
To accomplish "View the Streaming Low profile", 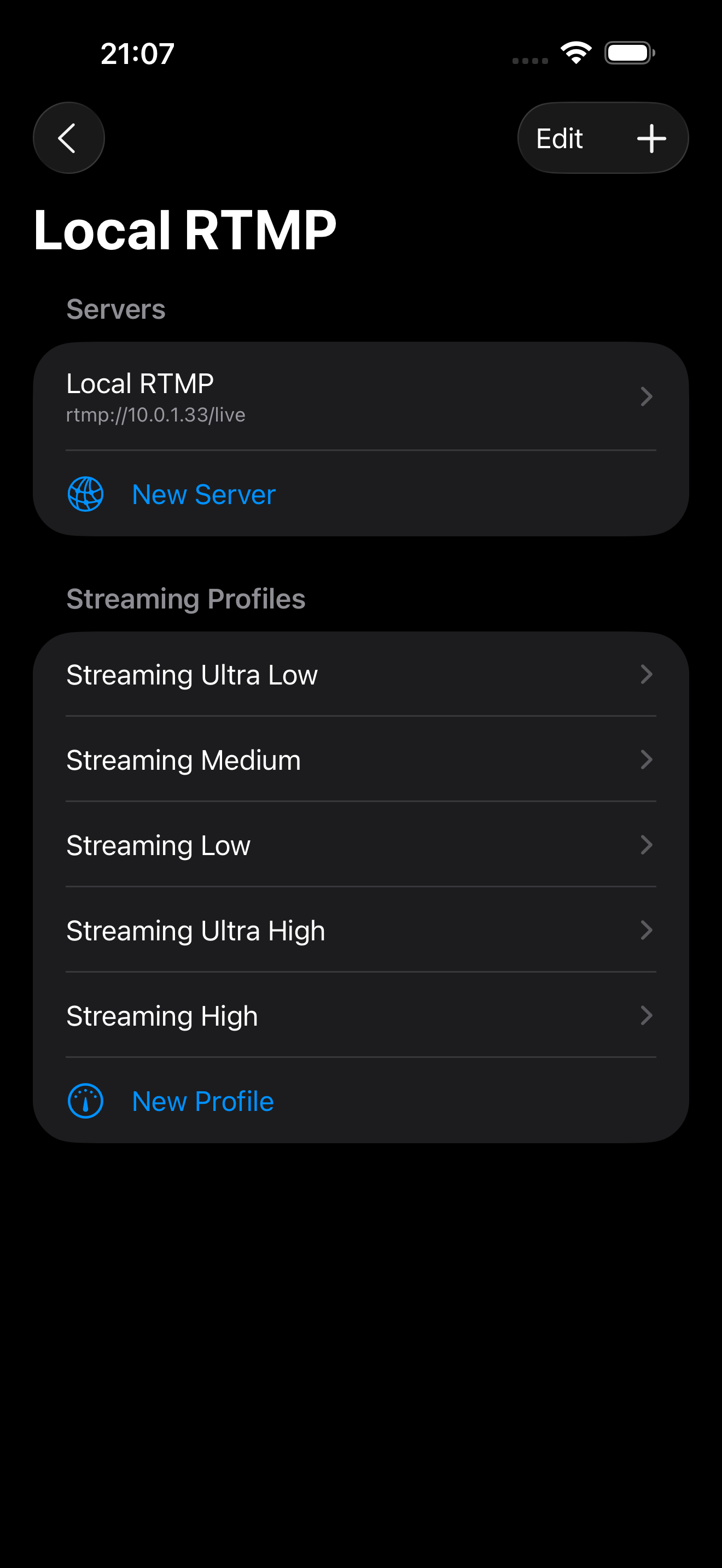I will click(360, 845).
